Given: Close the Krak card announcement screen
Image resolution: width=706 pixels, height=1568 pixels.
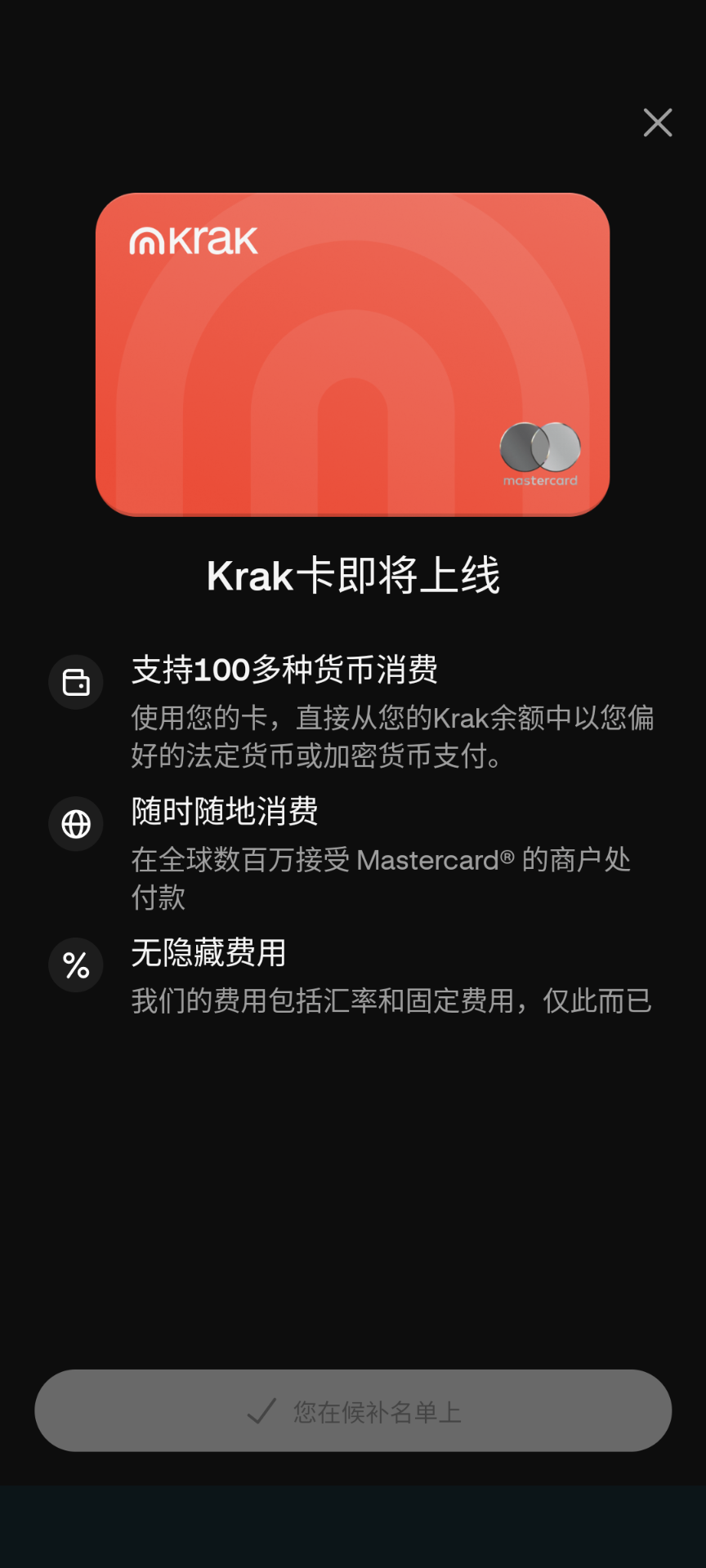Looking at the screenshot, I should tap(658, 122).
